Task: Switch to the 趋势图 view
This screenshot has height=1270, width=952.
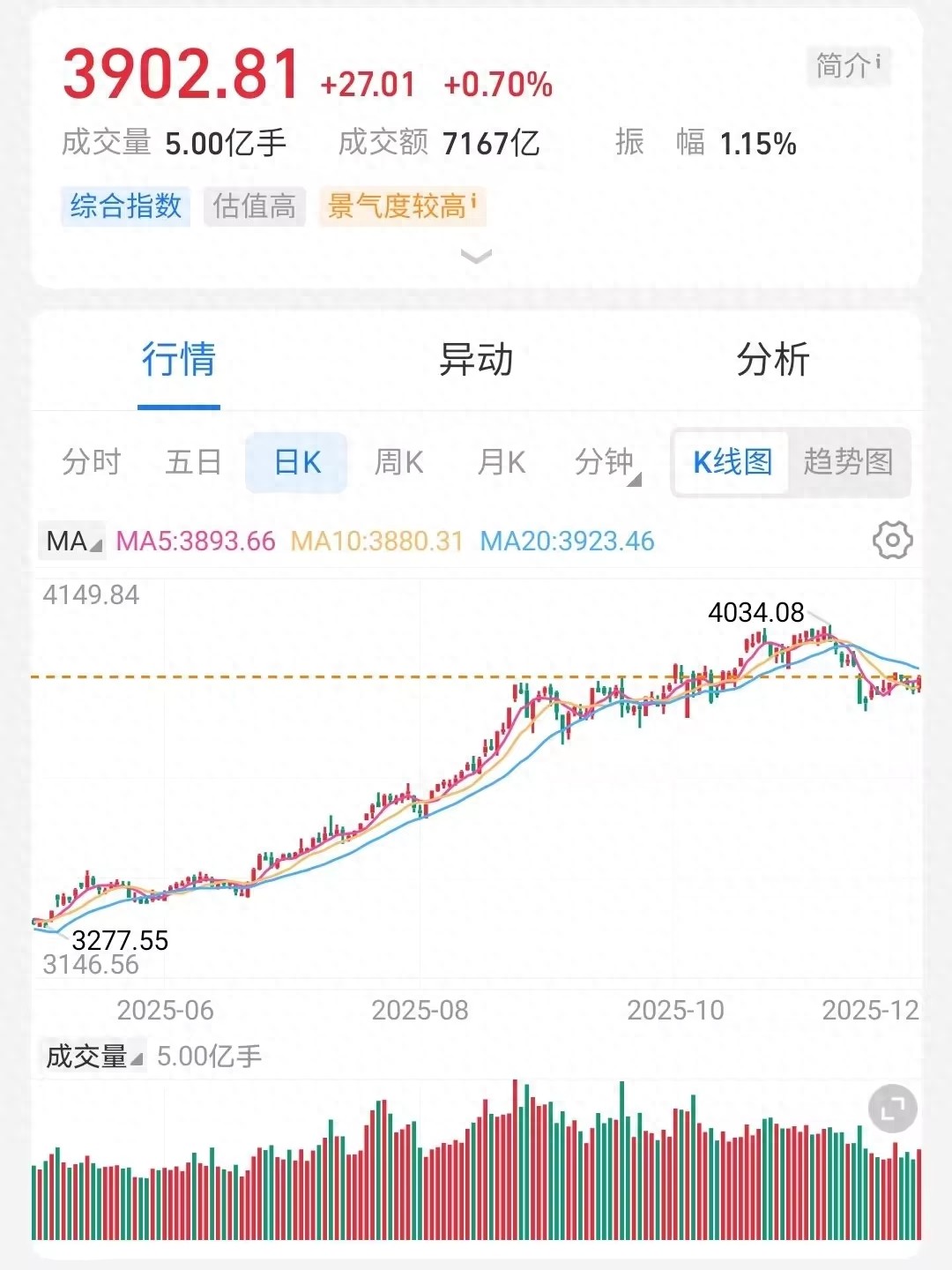Action: [848, 461]
